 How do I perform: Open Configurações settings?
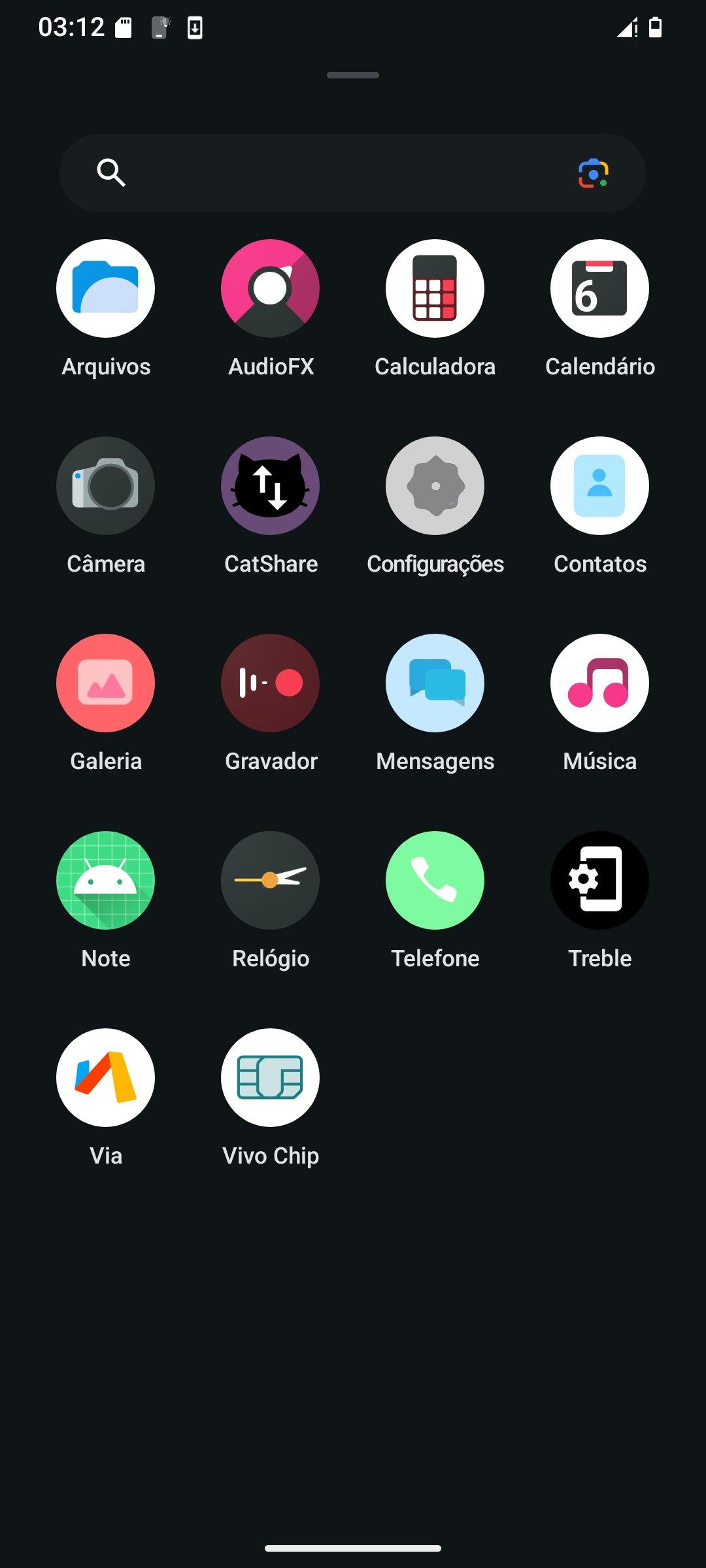coord(435,486)
